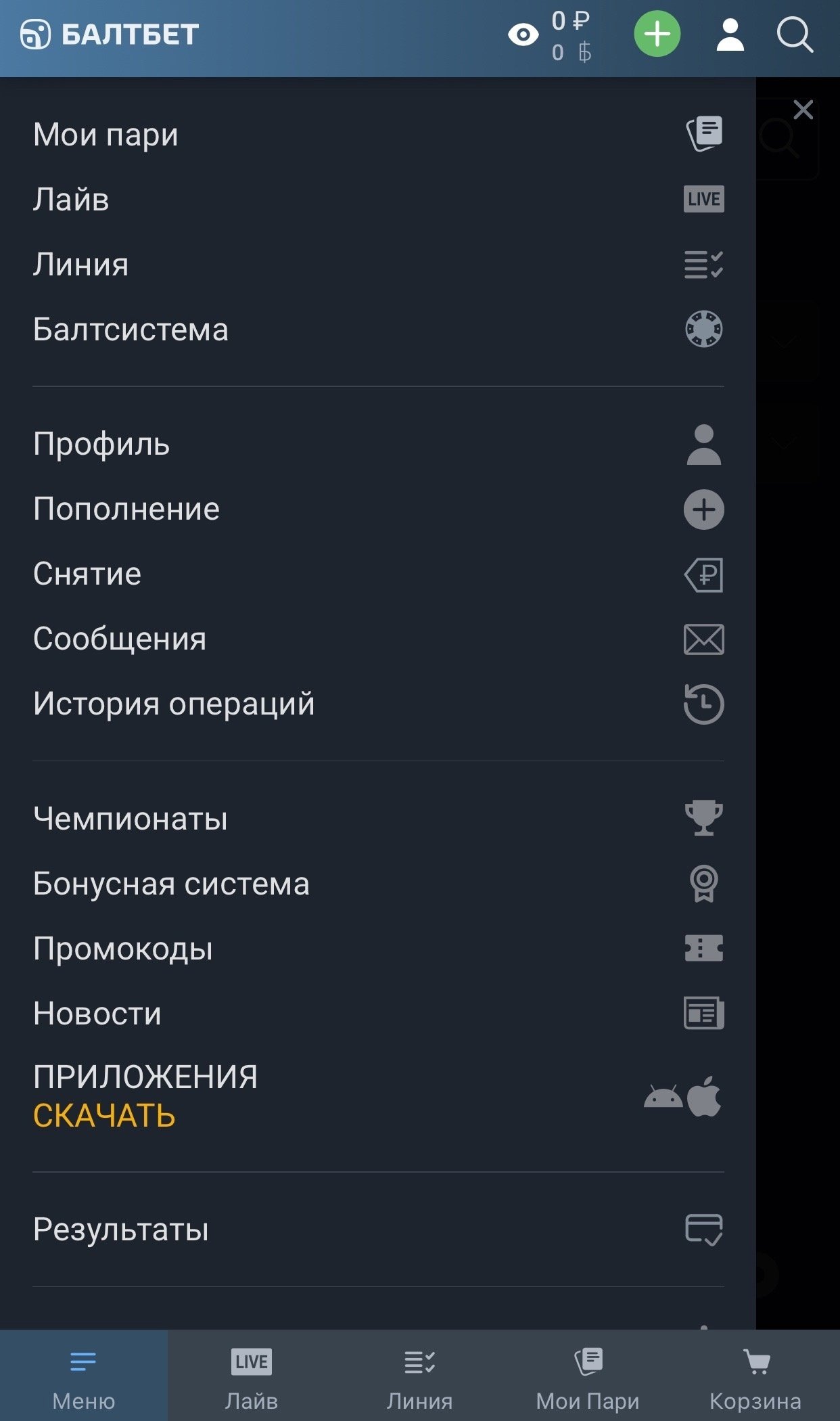This screenshot has width=840, height=1421.
Task: Tap the green plus deposit button
Action: pyautogui.click(x=657, y=35)
